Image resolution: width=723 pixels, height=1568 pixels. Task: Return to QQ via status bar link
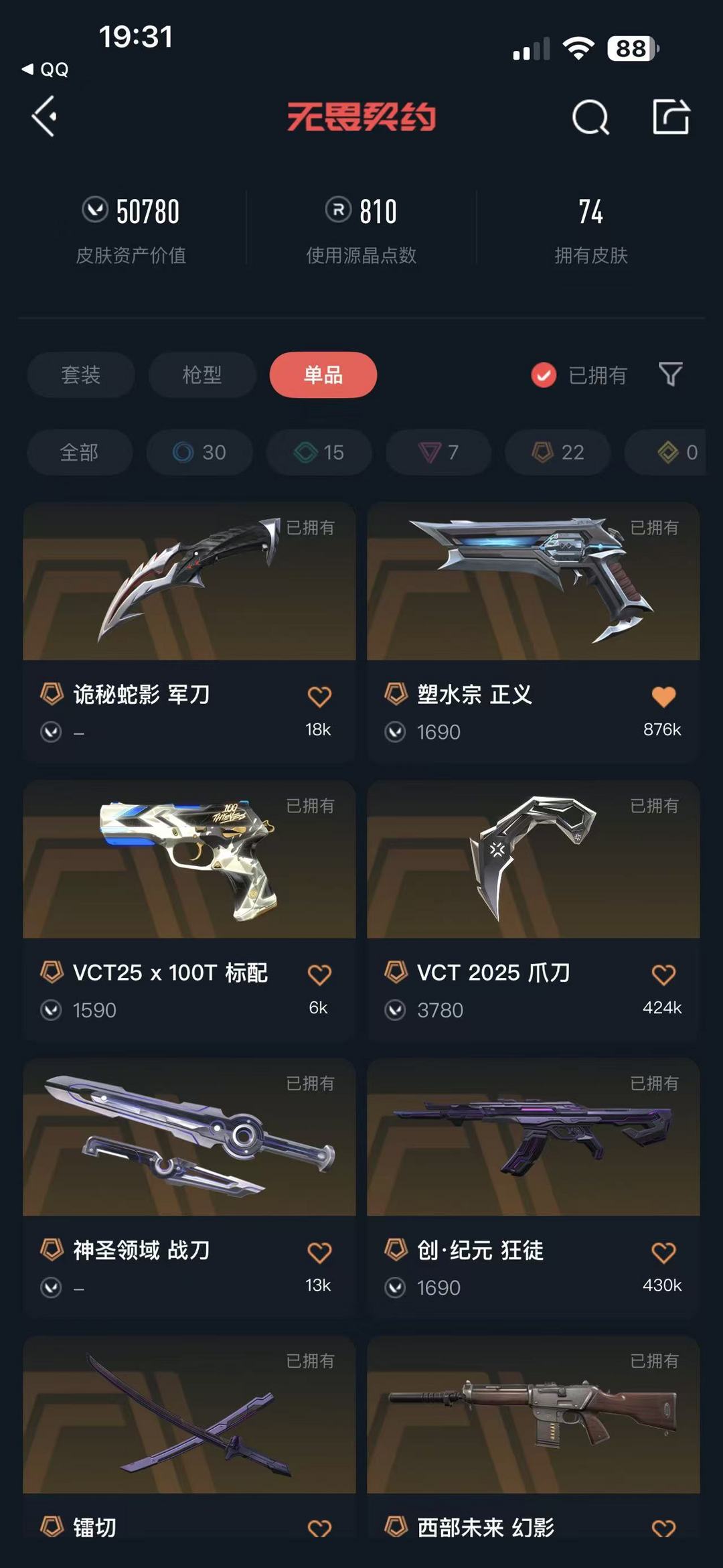(45, 70)
